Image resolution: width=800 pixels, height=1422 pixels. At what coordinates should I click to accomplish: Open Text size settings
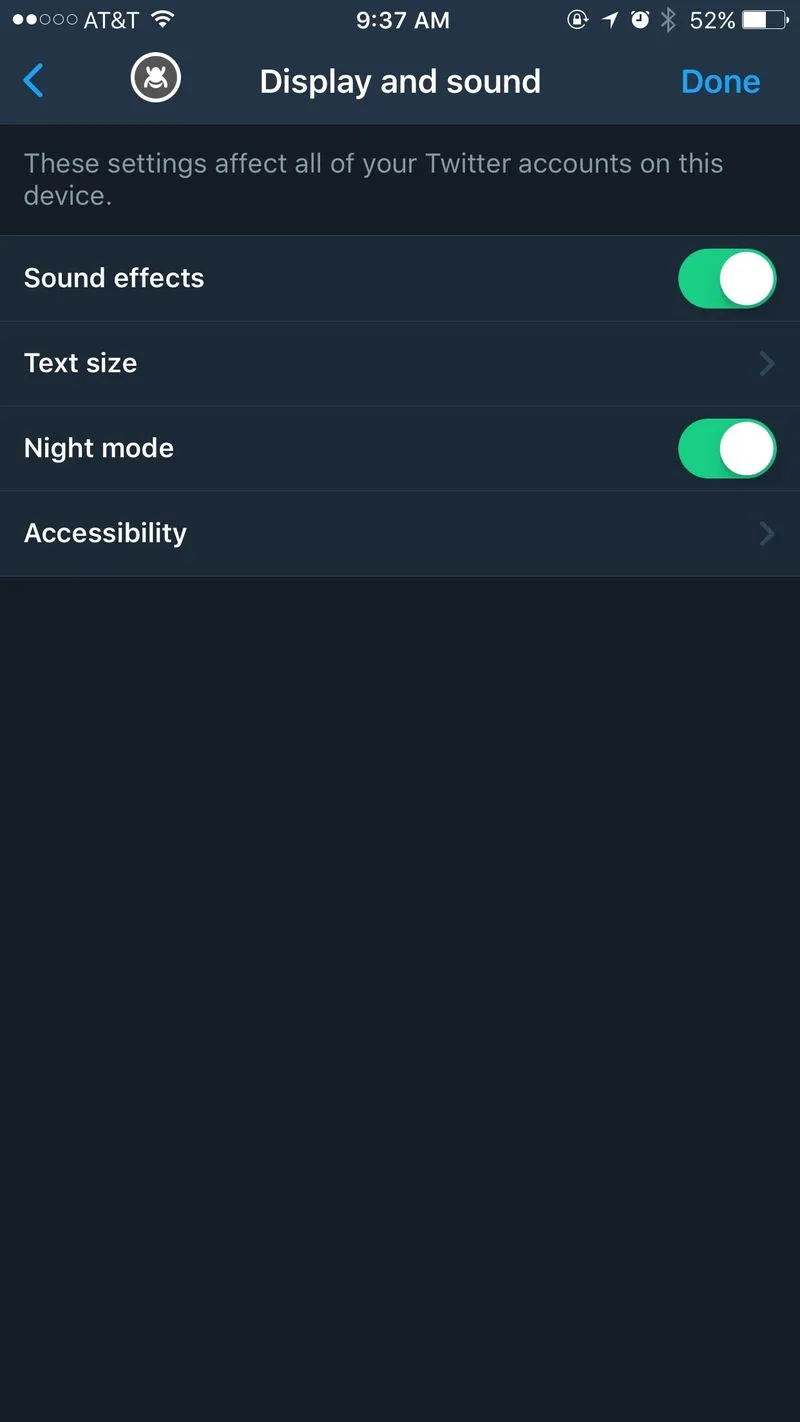pos(400,363)
